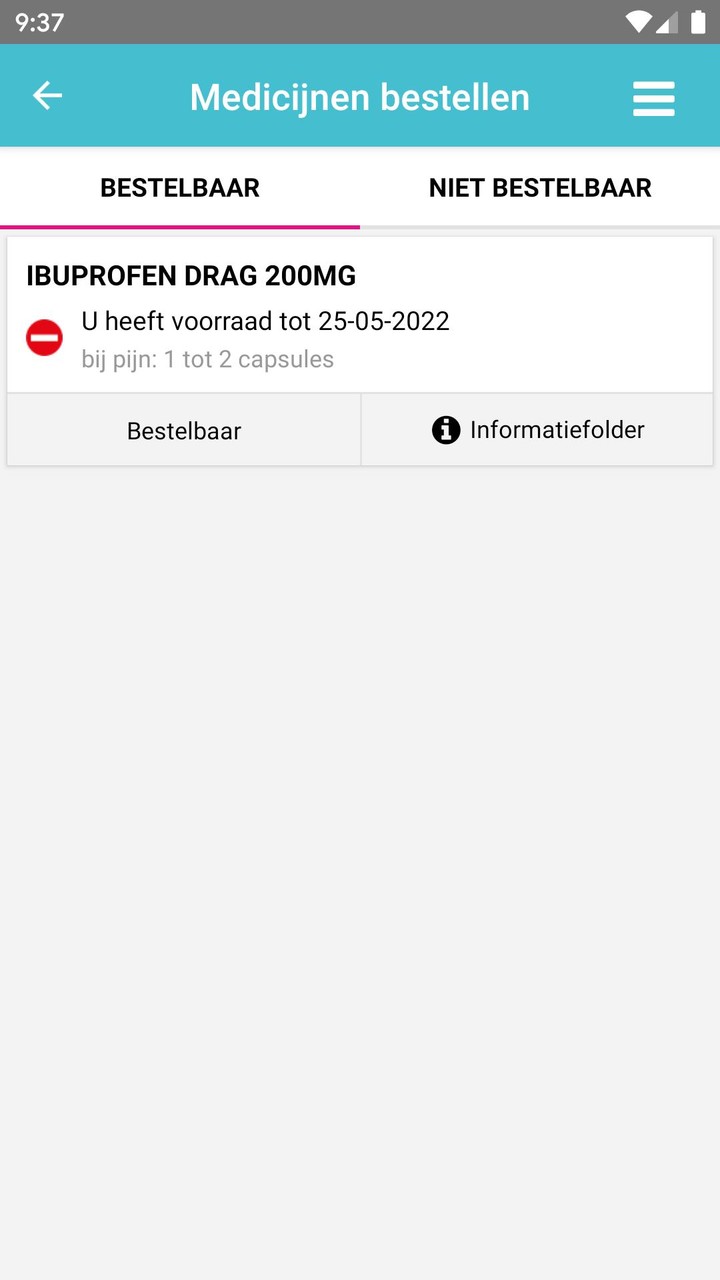Click the clock showing 9:37
The width and height of the screenshot is (720, 1280).
coord(32,22)
